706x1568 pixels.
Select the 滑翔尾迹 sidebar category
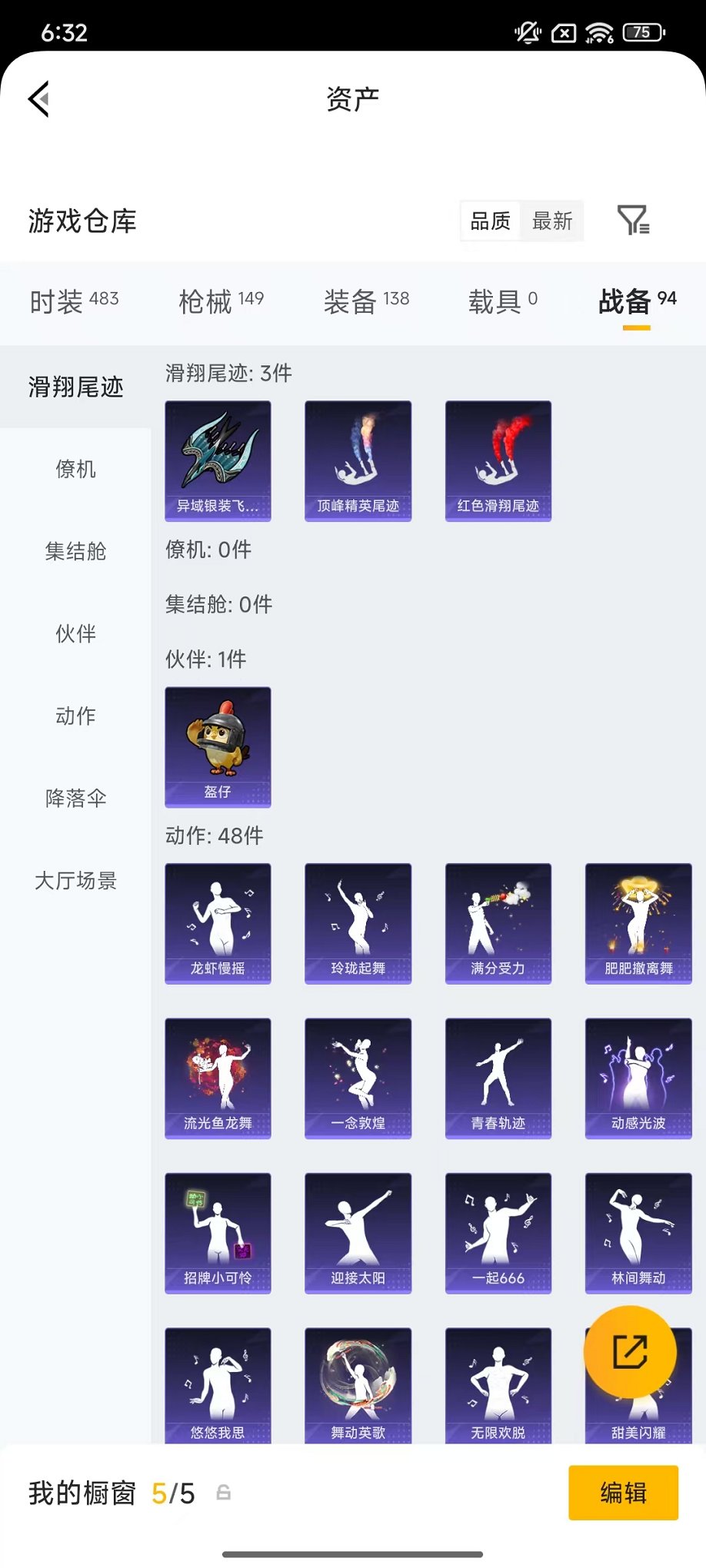[x=75, y=388]
